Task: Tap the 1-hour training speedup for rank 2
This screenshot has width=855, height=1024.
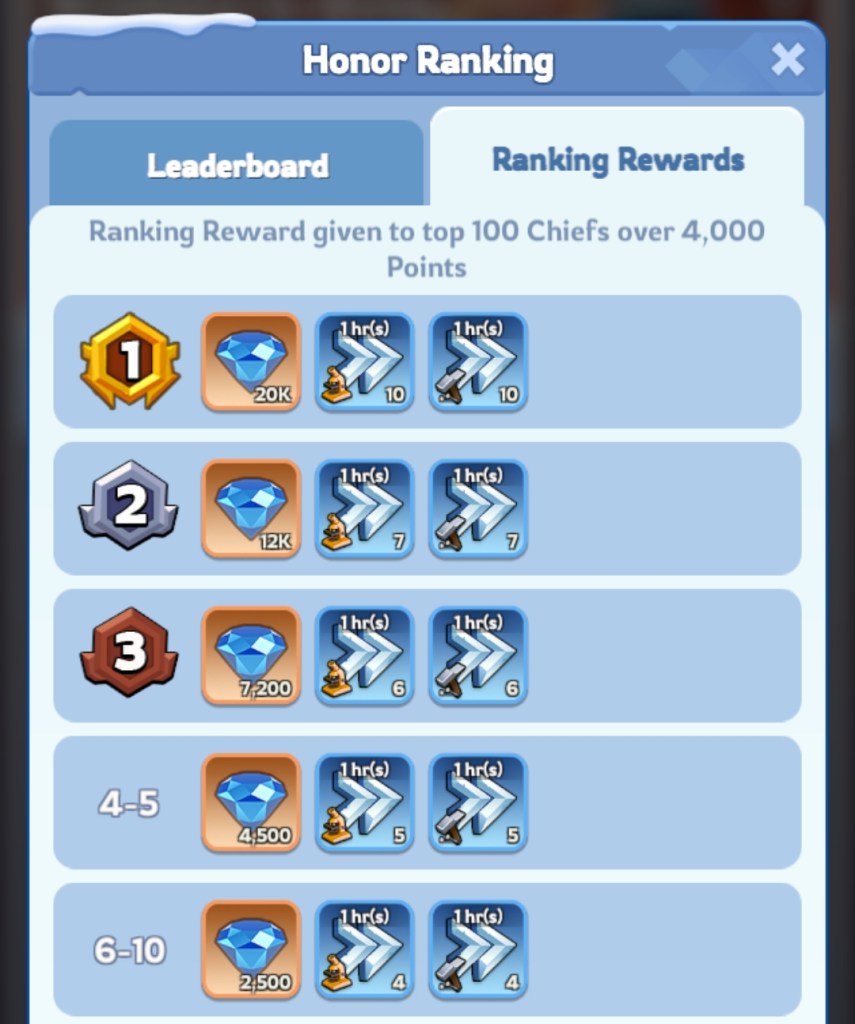Action: coord(477,509)
